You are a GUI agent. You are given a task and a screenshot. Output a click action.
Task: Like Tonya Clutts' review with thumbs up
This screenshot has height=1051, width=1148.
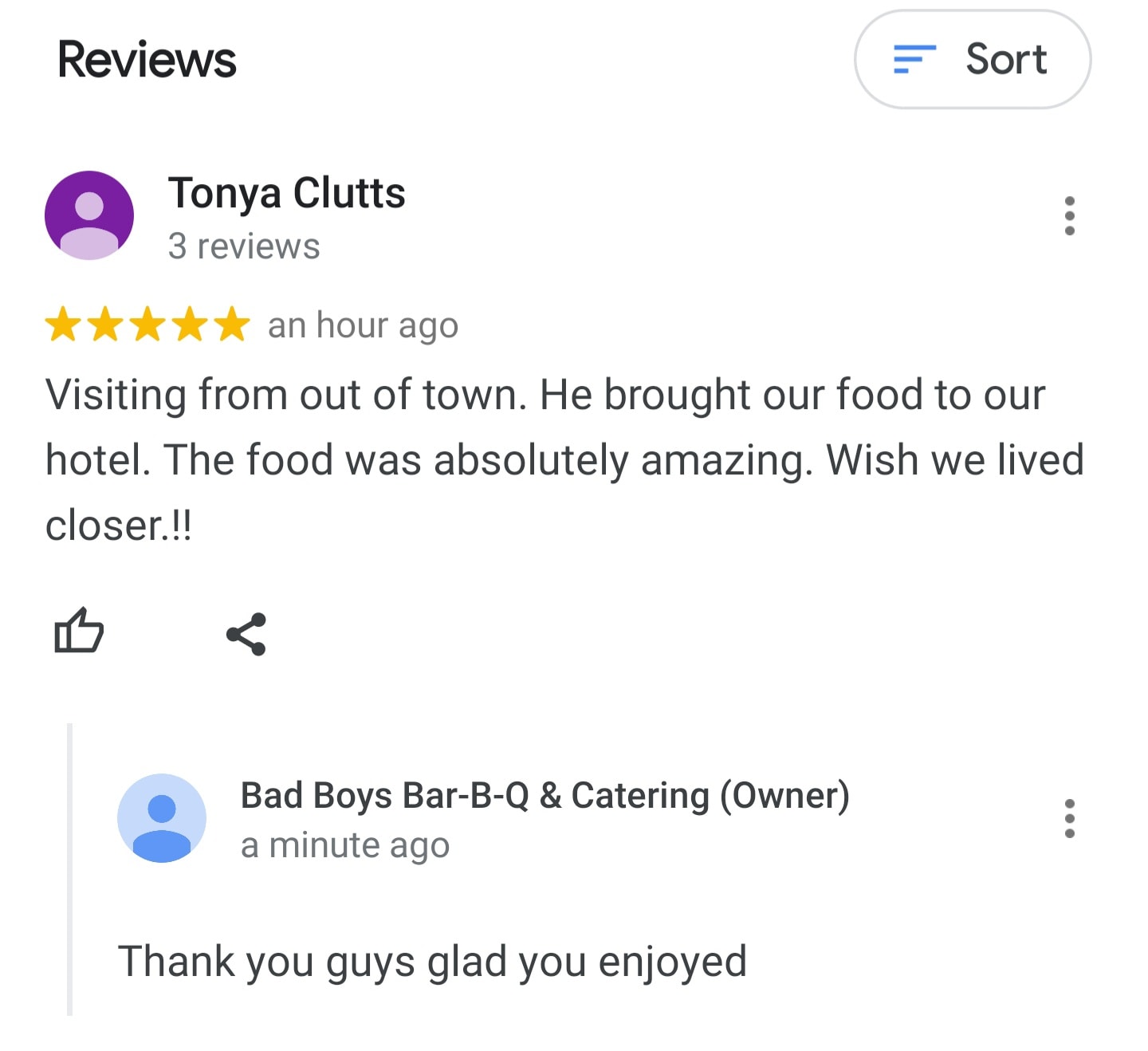[78, 632]
